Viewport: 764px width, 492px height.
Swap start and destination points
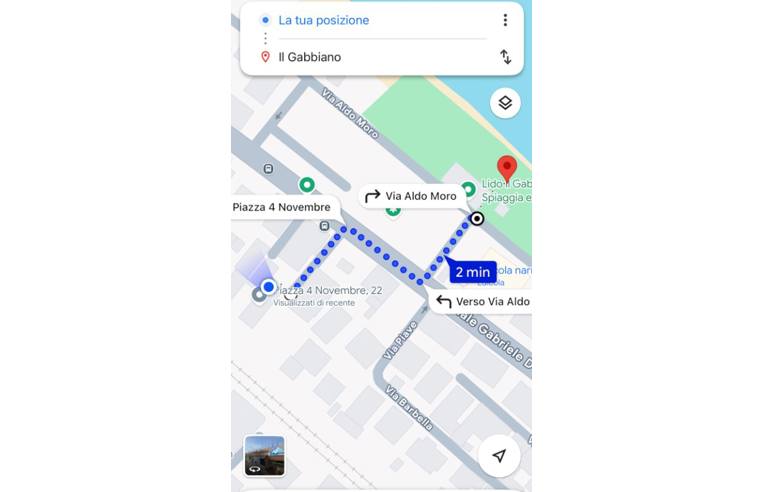505,57
